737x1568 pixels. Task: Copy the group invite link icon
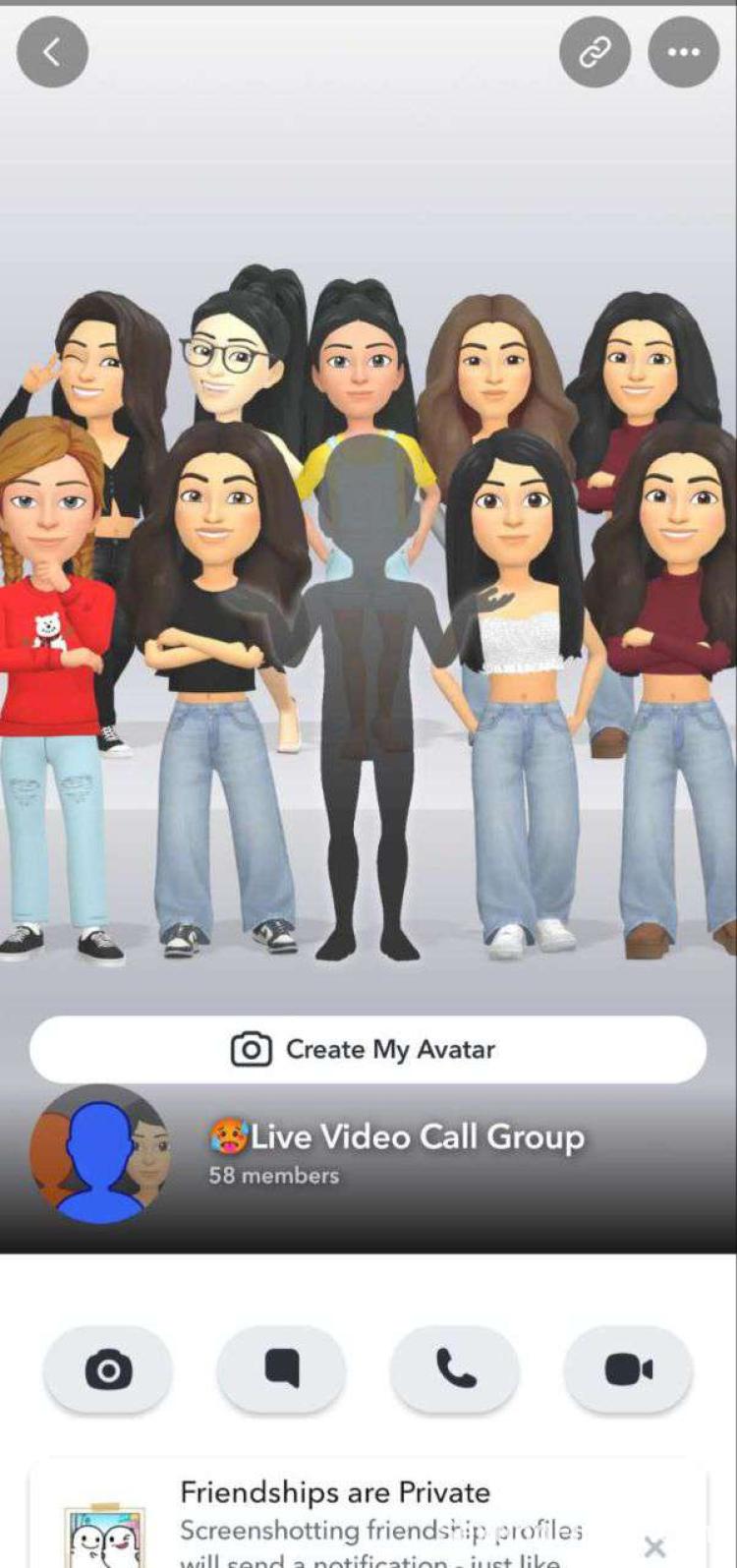[595, 51]
